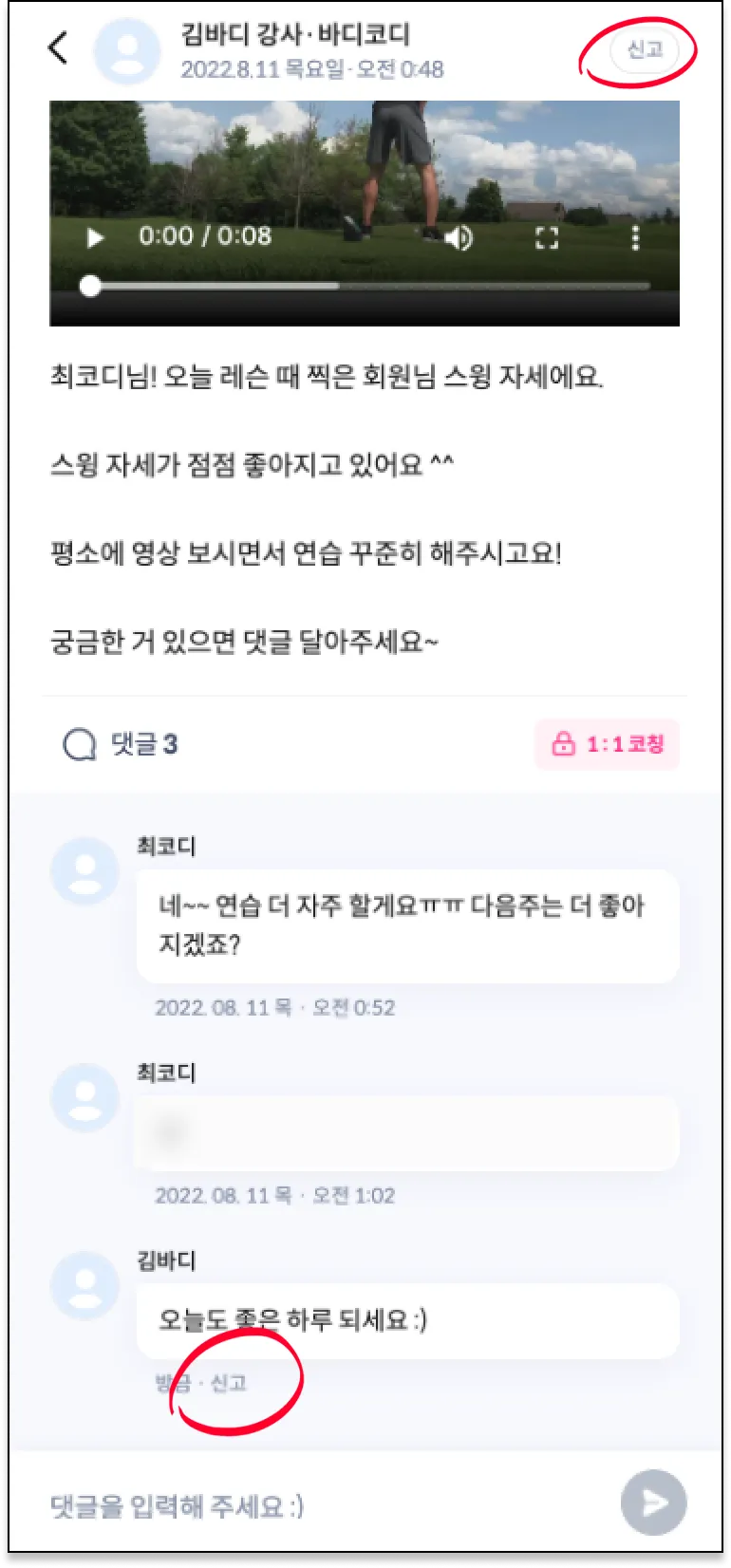Enter fullscreen video mode
This screenshot has height=1568, width=731.
pos(547,237)
